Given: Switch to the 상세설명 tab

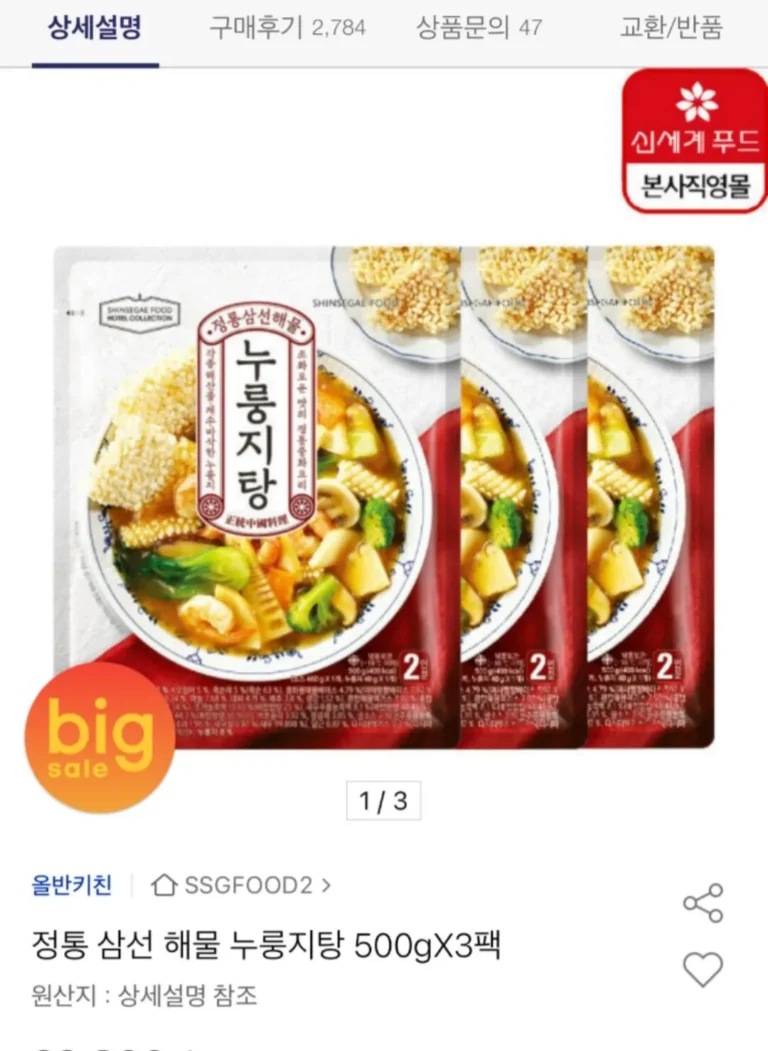Looking at the screenshot, I should tap(95, 28).
